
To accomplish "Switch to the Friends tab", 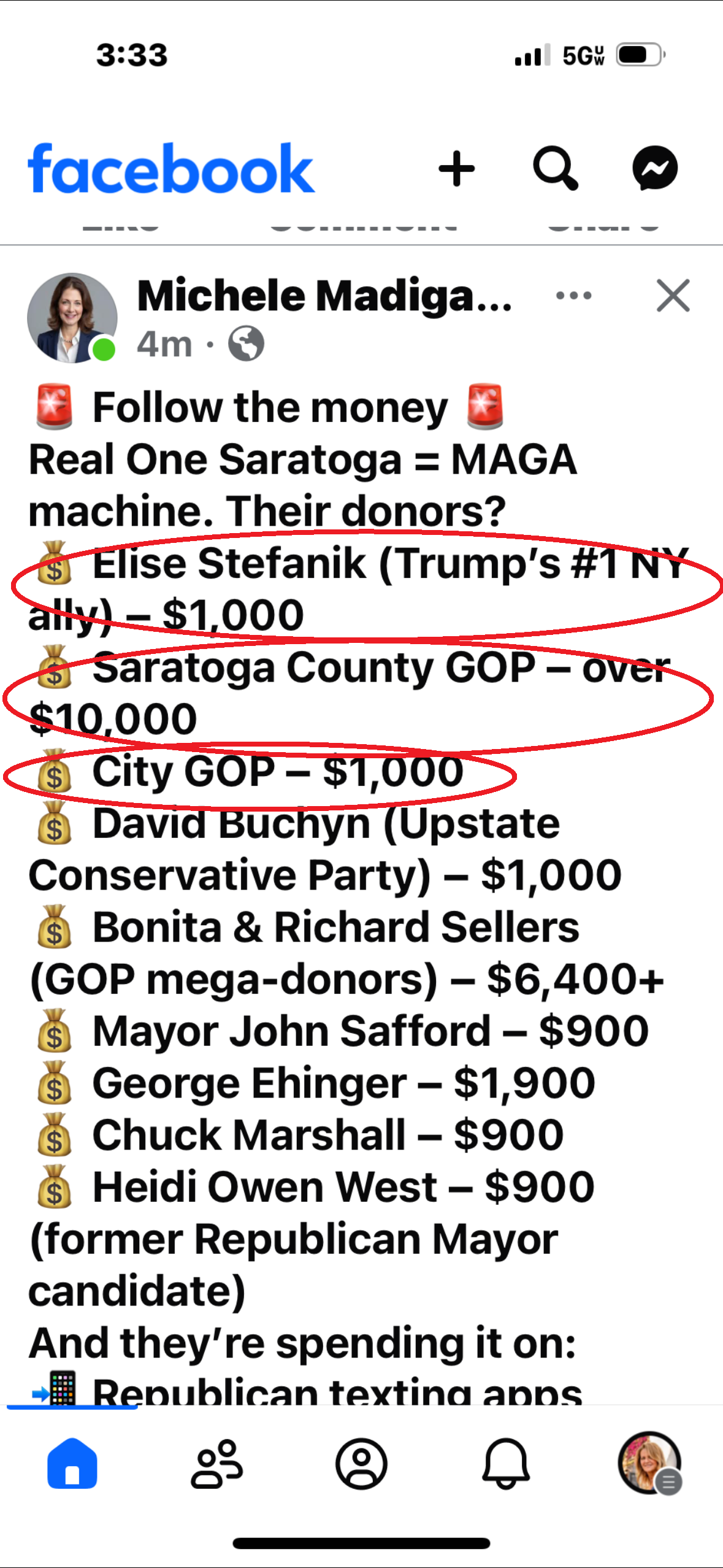I will 217,1464.
